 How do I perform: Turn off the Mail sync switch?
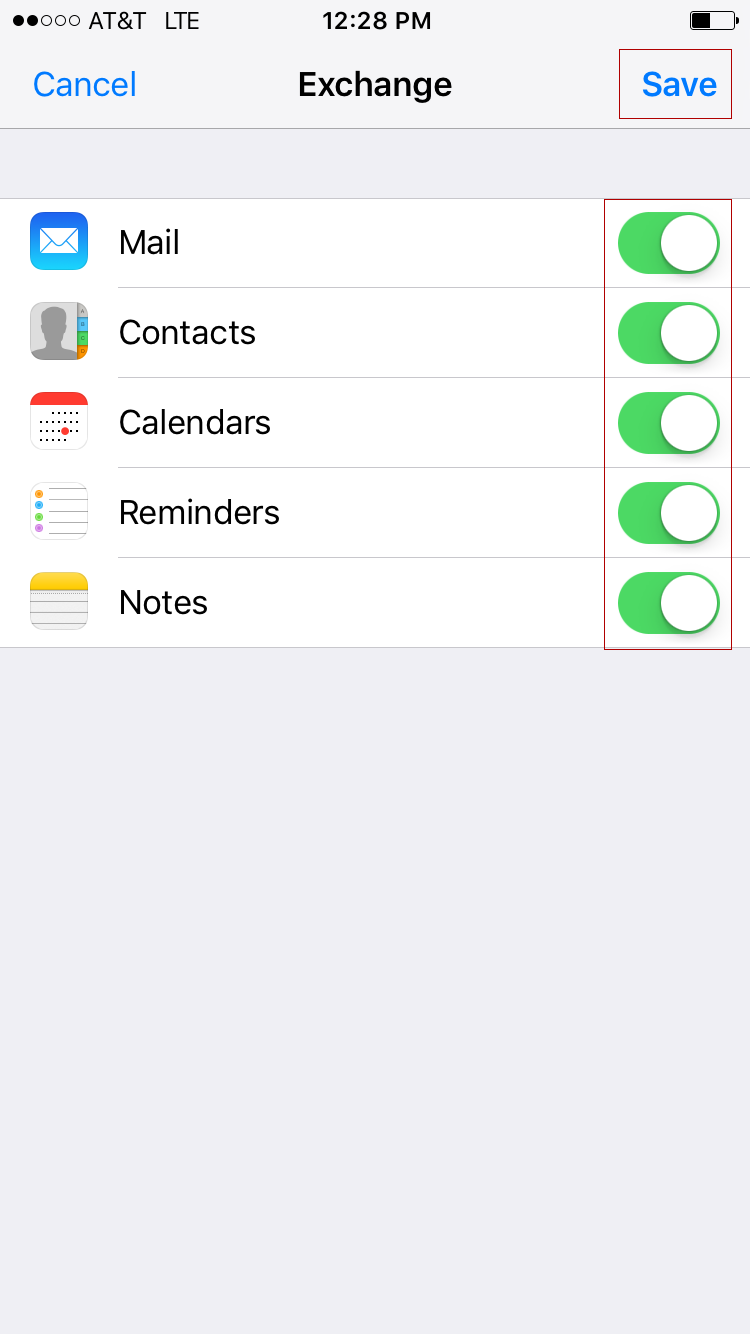coord(669,243)
